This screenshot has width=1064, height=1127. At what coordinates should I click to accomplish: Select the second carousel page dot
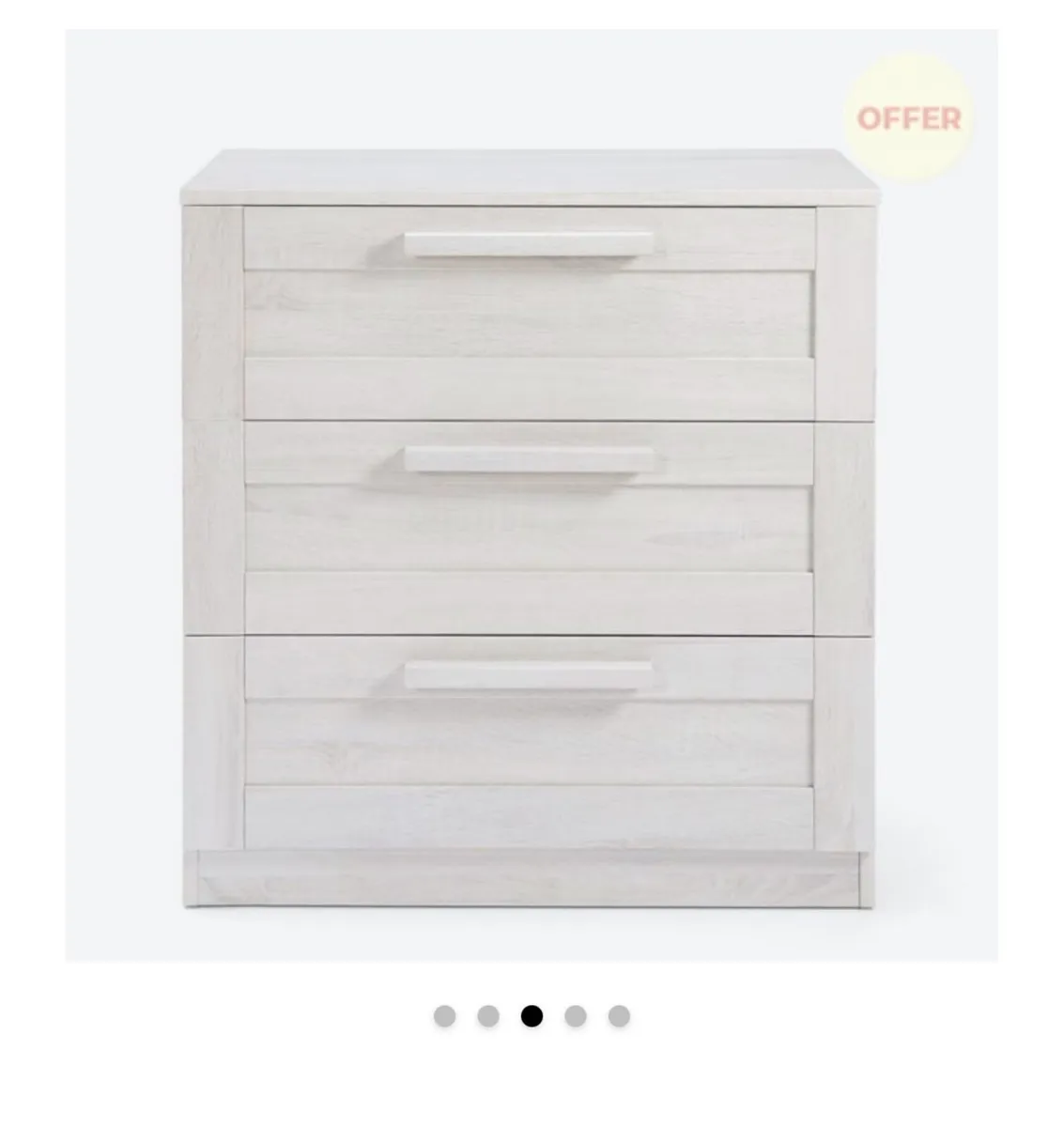[x=488, y=1016]
